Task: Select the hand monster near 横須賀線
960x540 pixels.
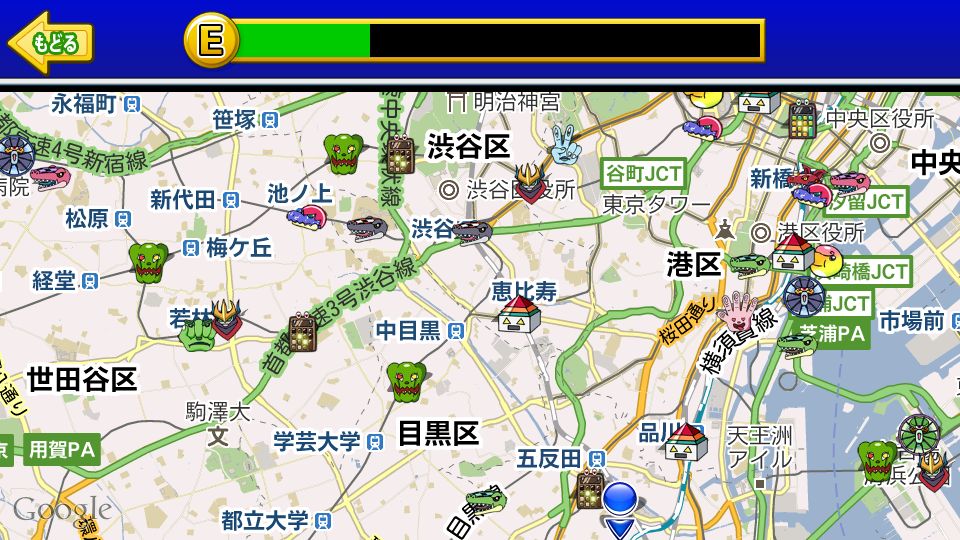Action: point(738,314)
